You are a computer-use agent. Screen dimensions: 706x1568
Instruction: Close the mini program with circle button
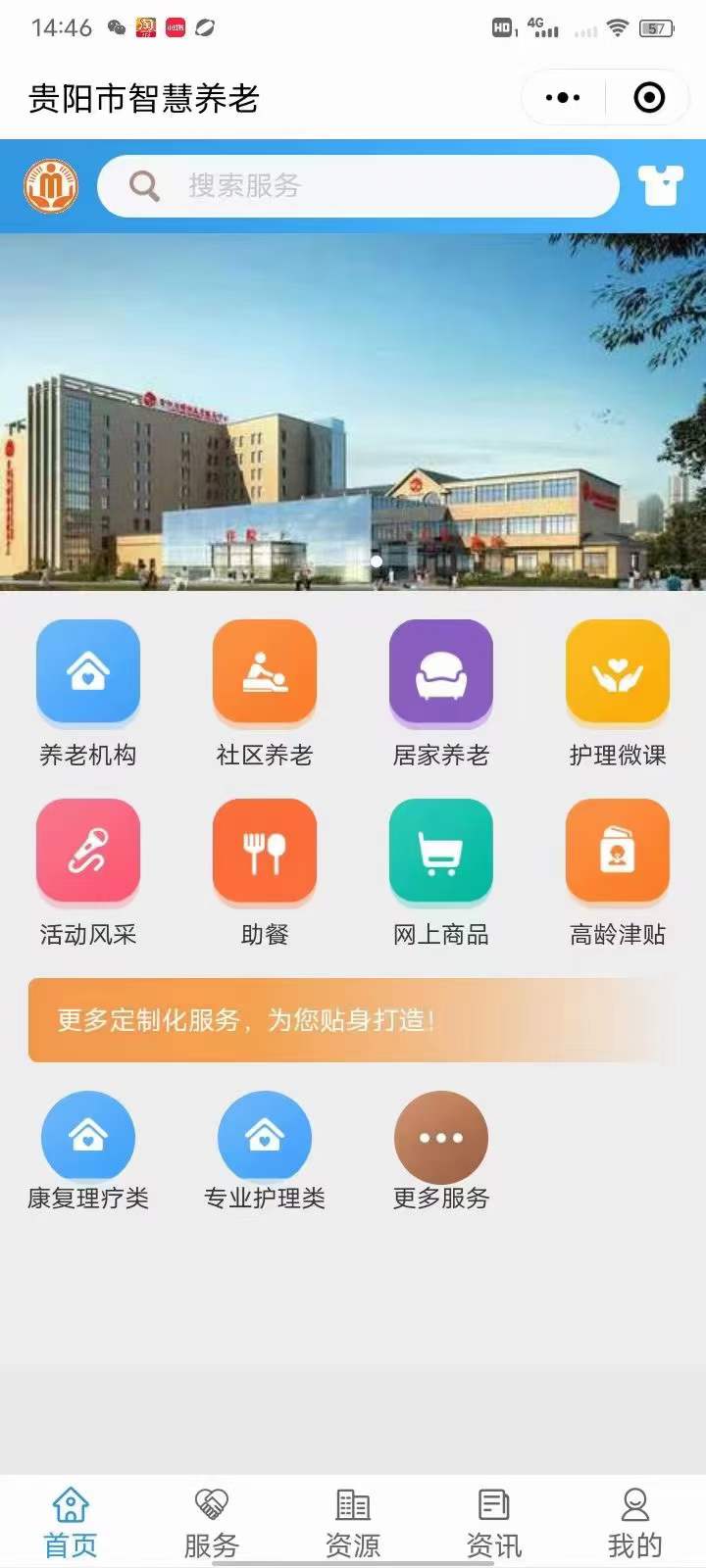pos(649,98)
